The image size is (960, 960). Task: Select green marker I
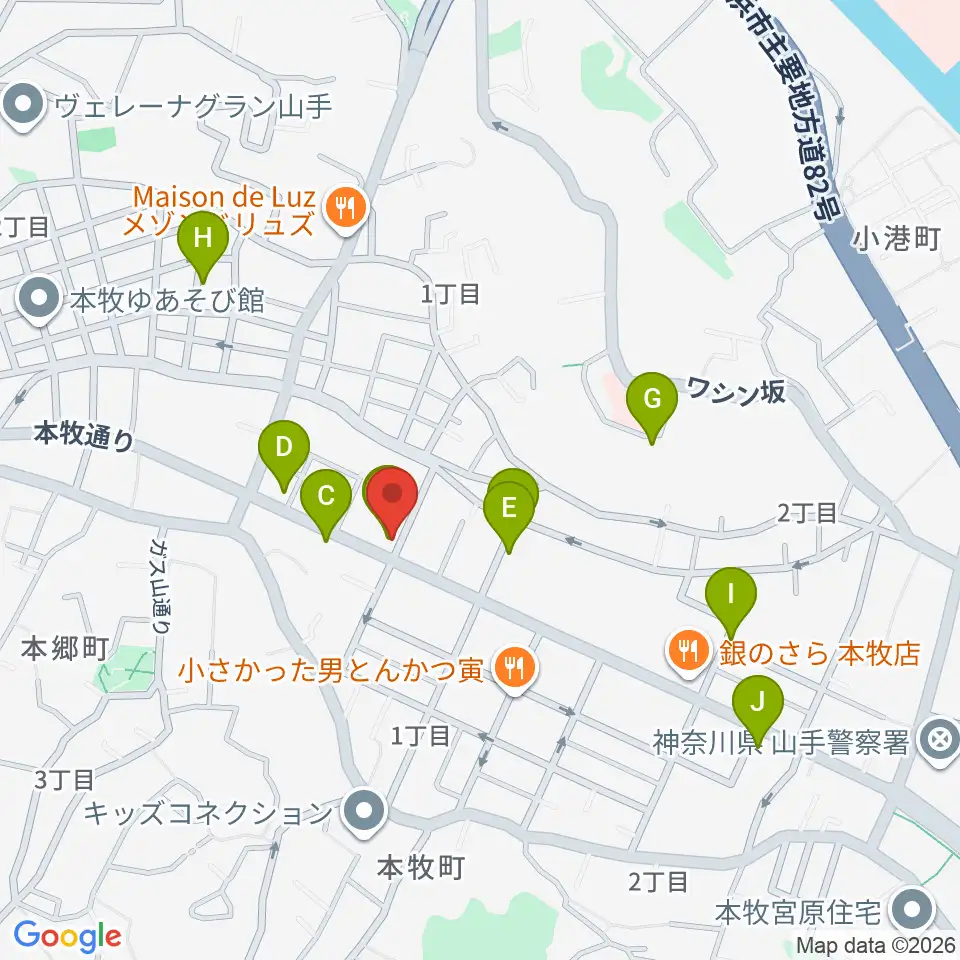point(730,601)
